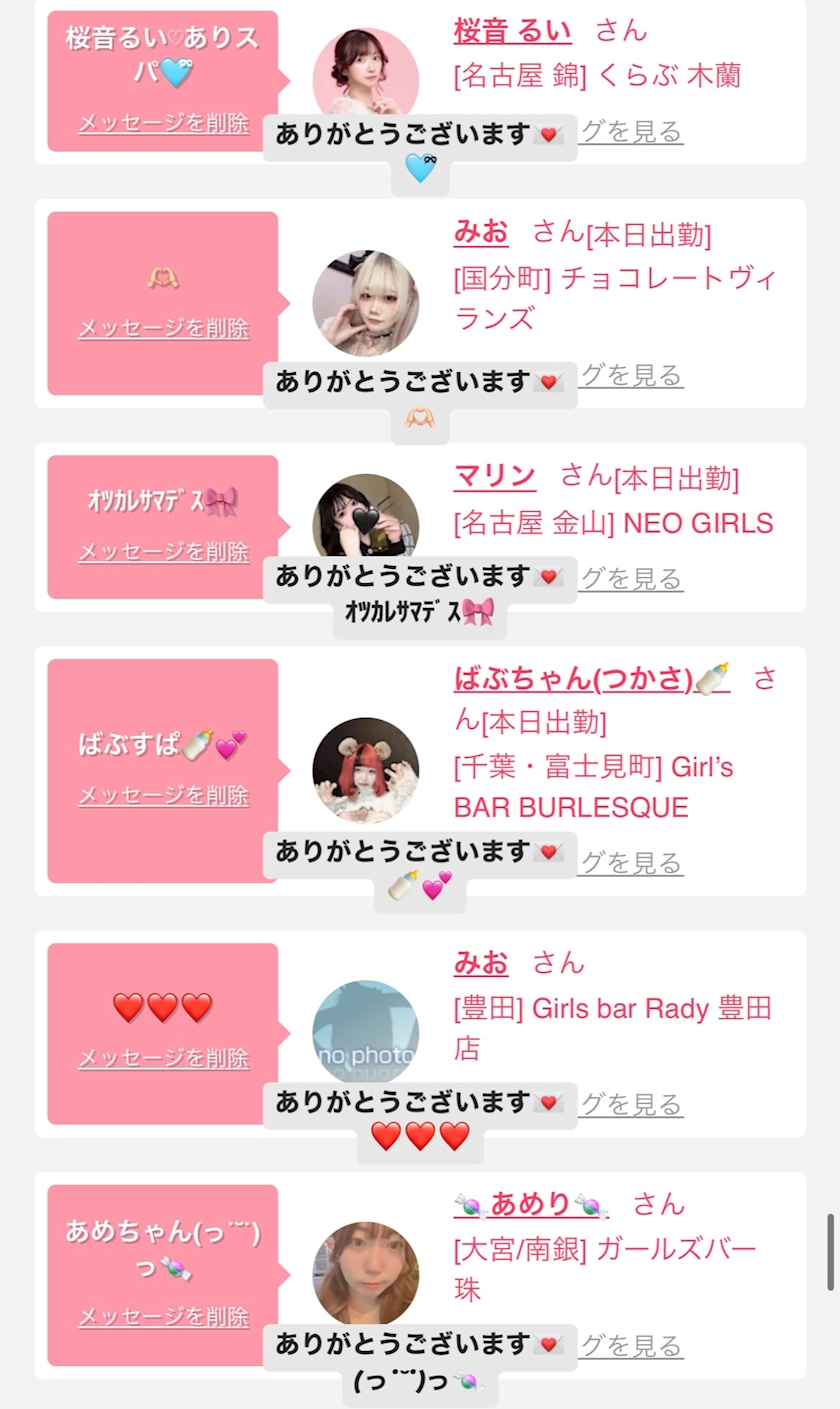Viewport: 840px width, 1409px height.
Task: View the blog link in あめり's card
Action: [x=631, y=1345]
